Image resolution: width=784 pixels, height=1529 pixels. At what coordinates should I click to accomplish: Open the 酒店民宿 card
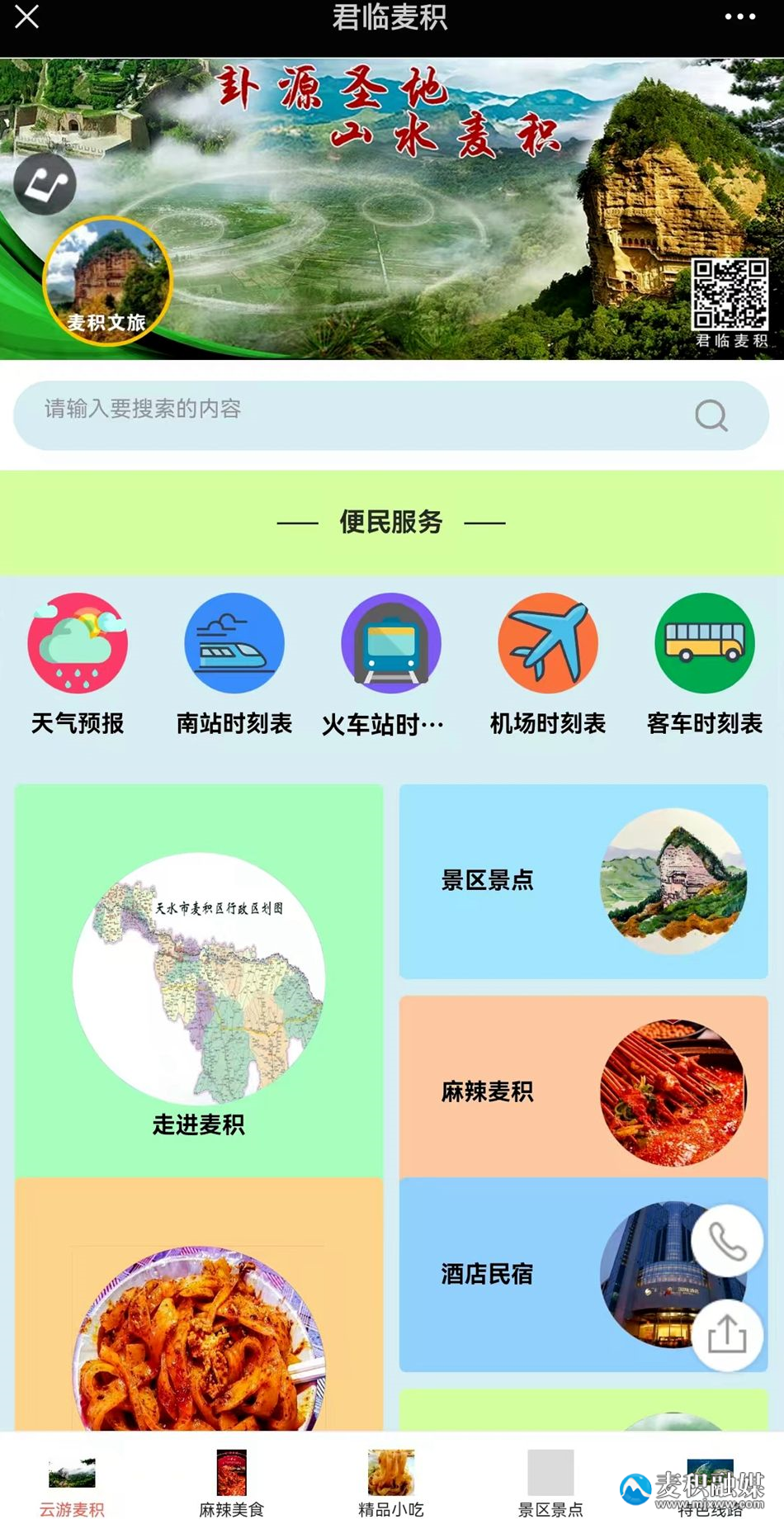point(512,1275)
